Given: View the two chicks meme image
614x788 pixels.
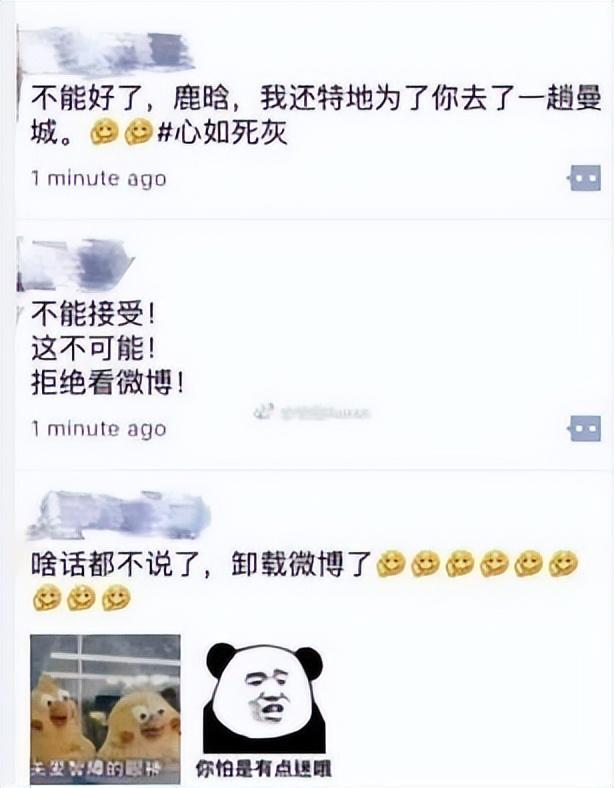Looking at the screenshot, I should 106,708.
